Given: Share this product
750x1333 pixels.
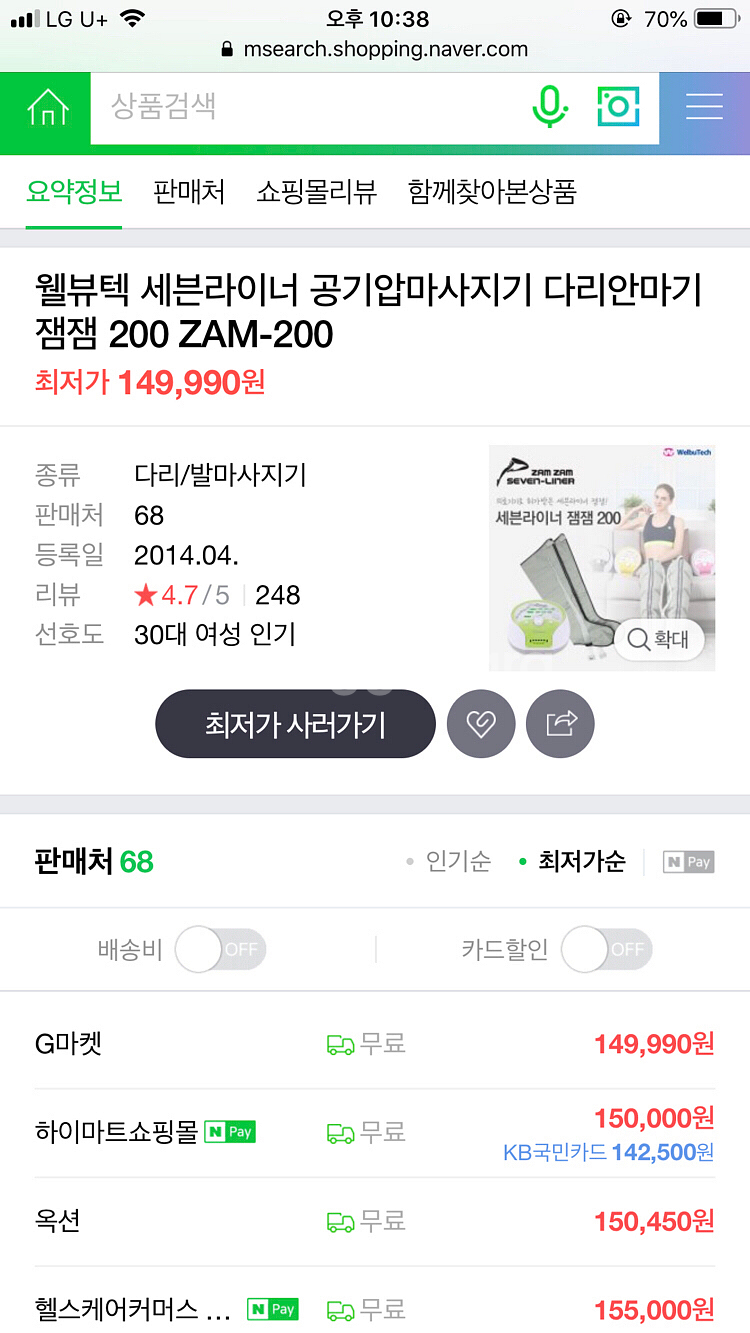Looking at the screenshot, I should (560, 724).
